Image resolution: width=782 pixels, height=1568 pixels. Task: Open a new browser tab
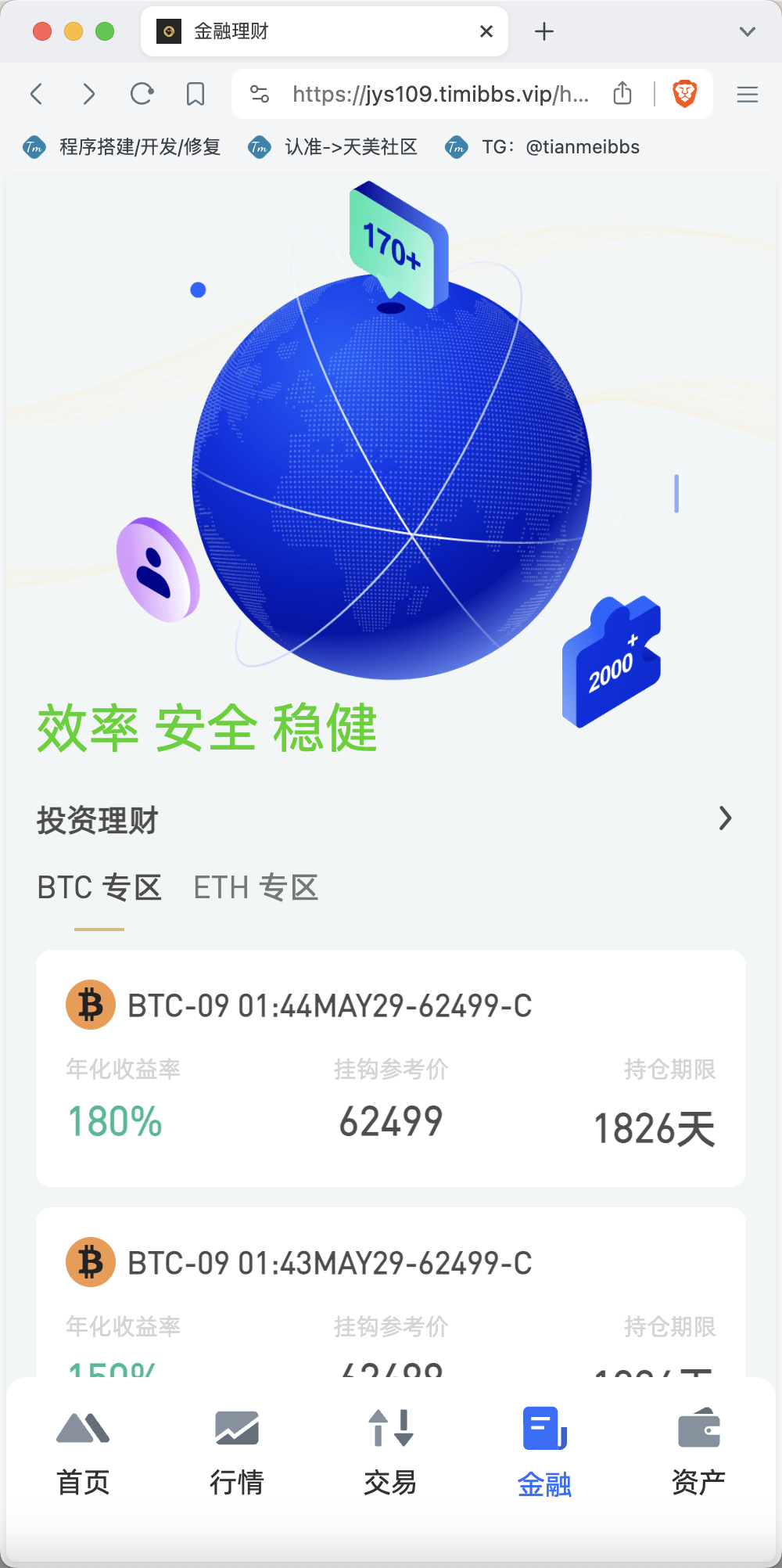(544, 31)
